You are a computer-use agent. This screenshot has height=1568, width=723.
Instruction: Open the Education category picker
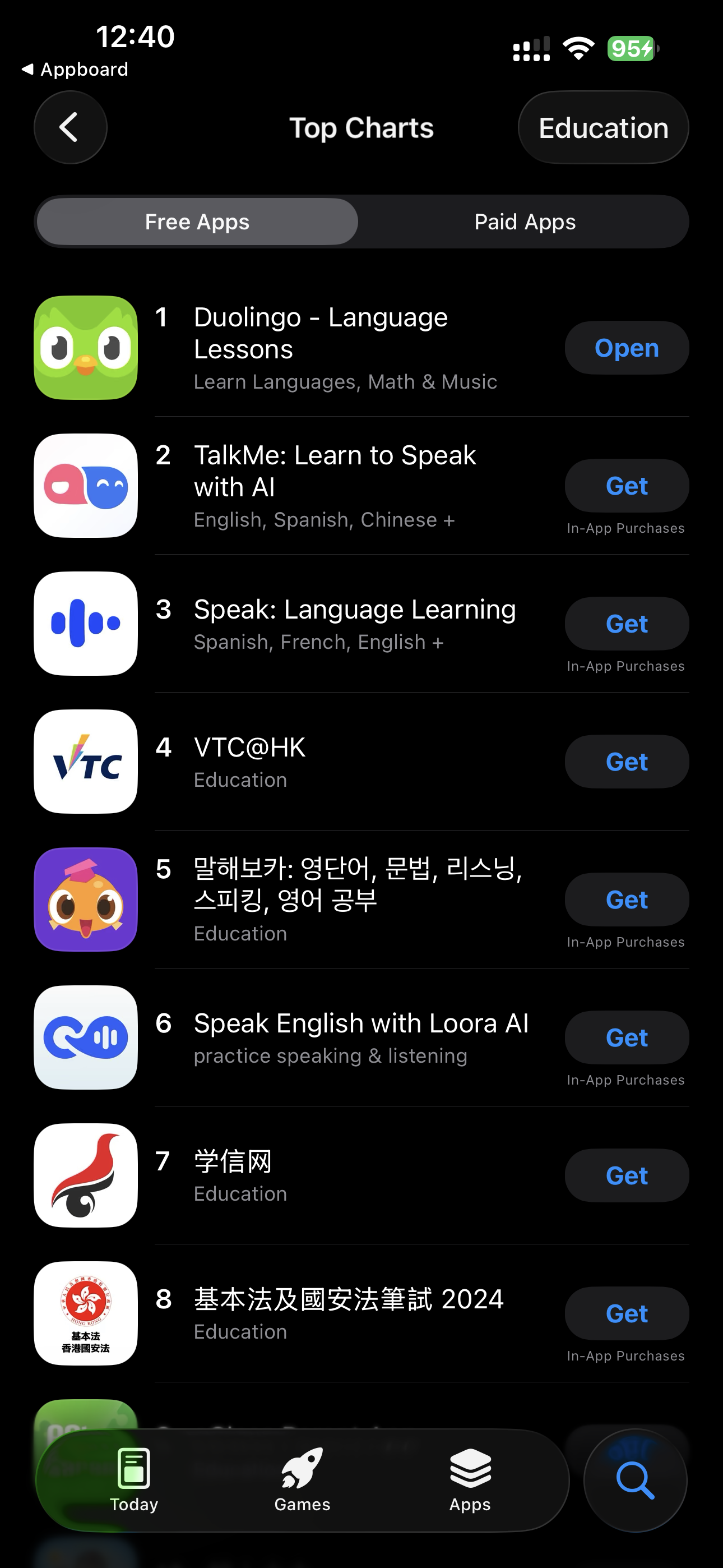603,127
